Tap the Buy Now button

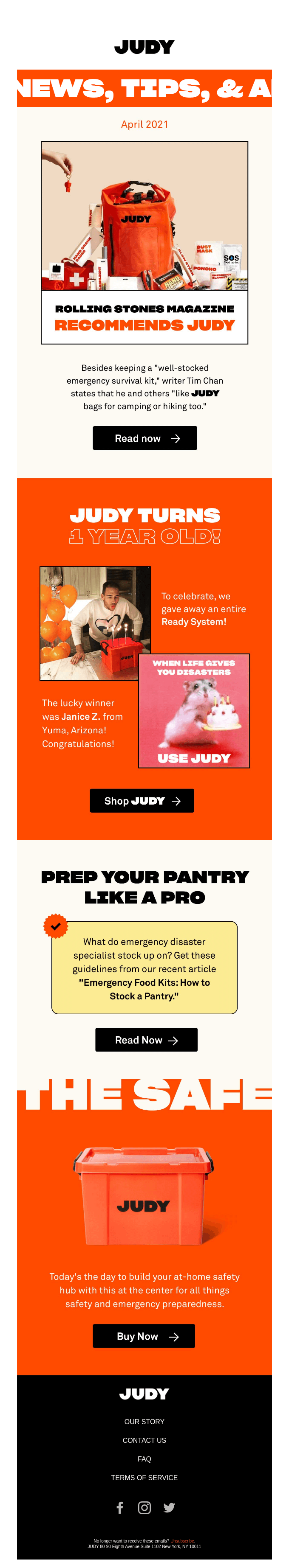click(x=144, y=1335)
